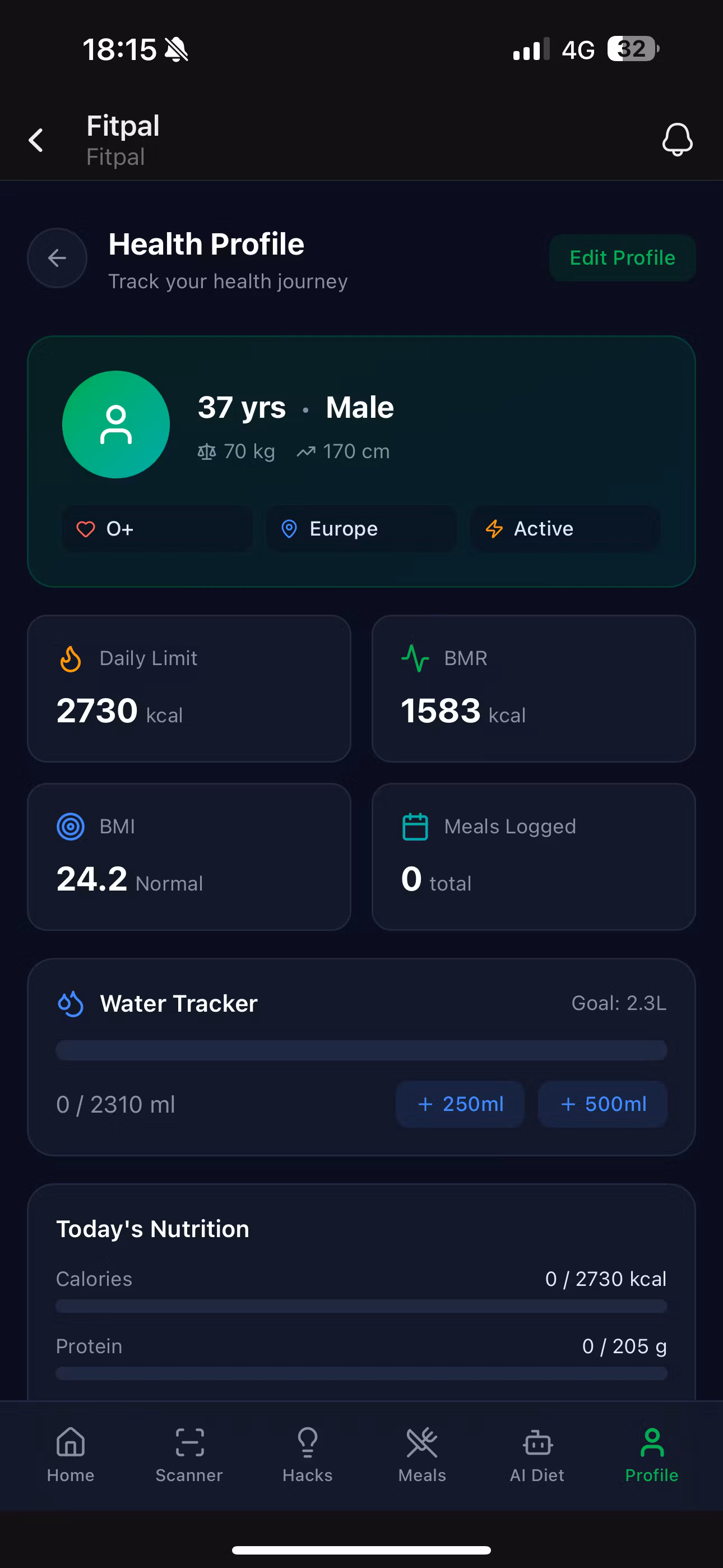
Task: Go back using the chevron next to Fitpal
Action: coord(35,140)
